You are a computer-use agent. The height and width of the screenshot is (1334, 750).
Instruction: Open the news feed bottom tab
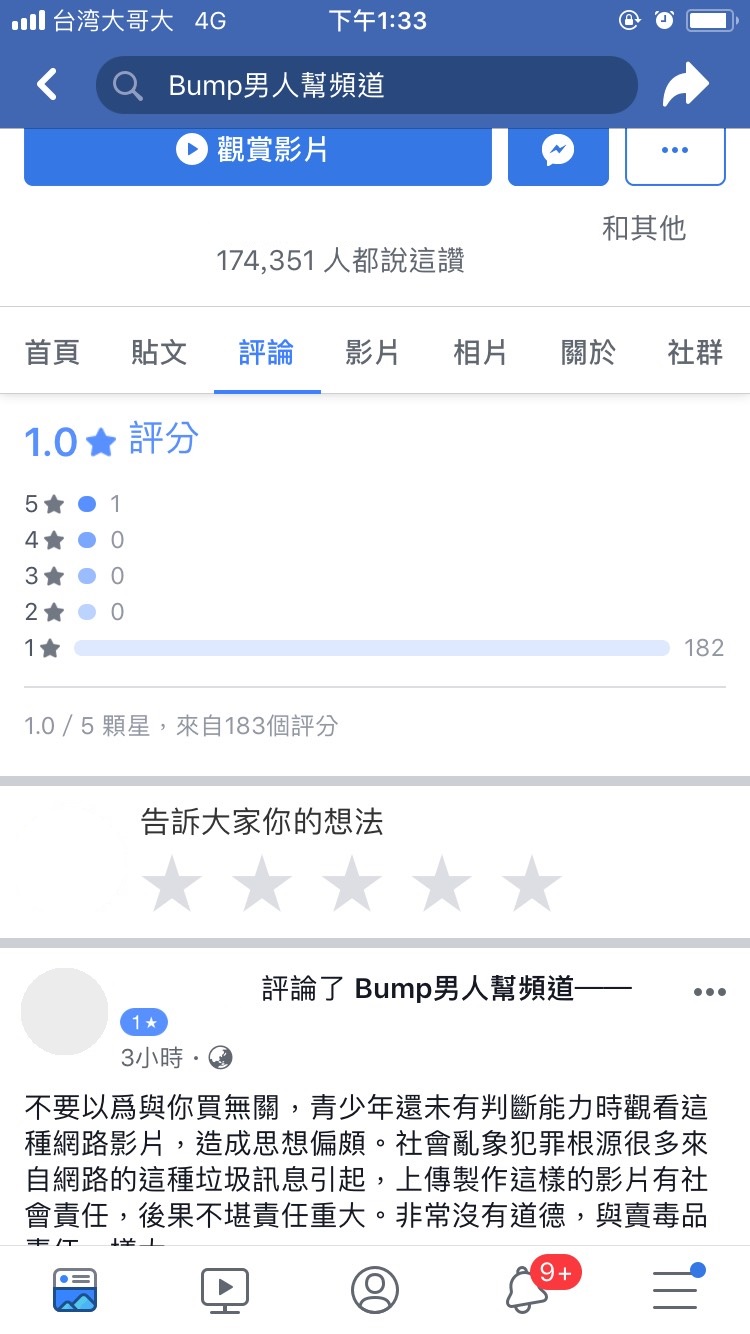[x=75, y=1289]
